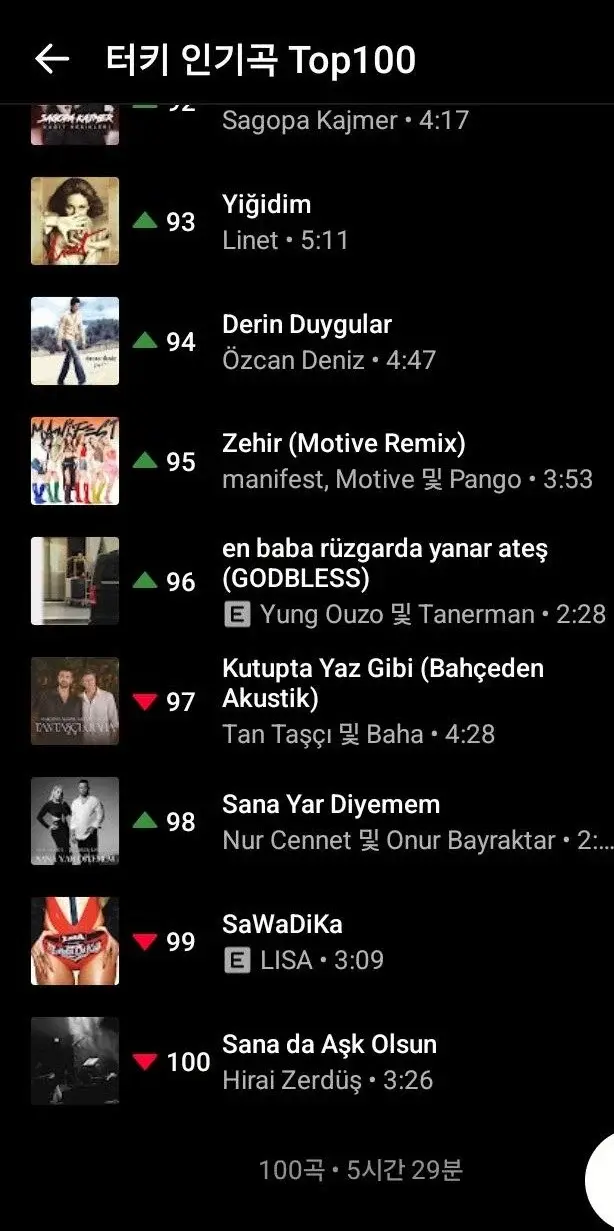The image size is (614, 1231).
Task: Tap the Sagopa Kajmer song row
Action: click(x=307, y=123)
